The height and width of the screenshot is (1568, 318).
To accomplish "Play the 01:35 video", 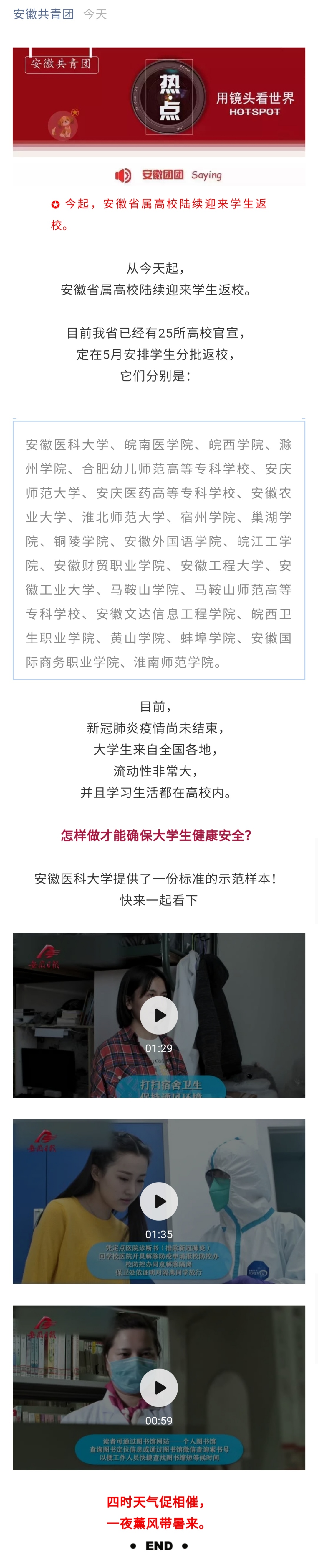I will pos(159,1201).
